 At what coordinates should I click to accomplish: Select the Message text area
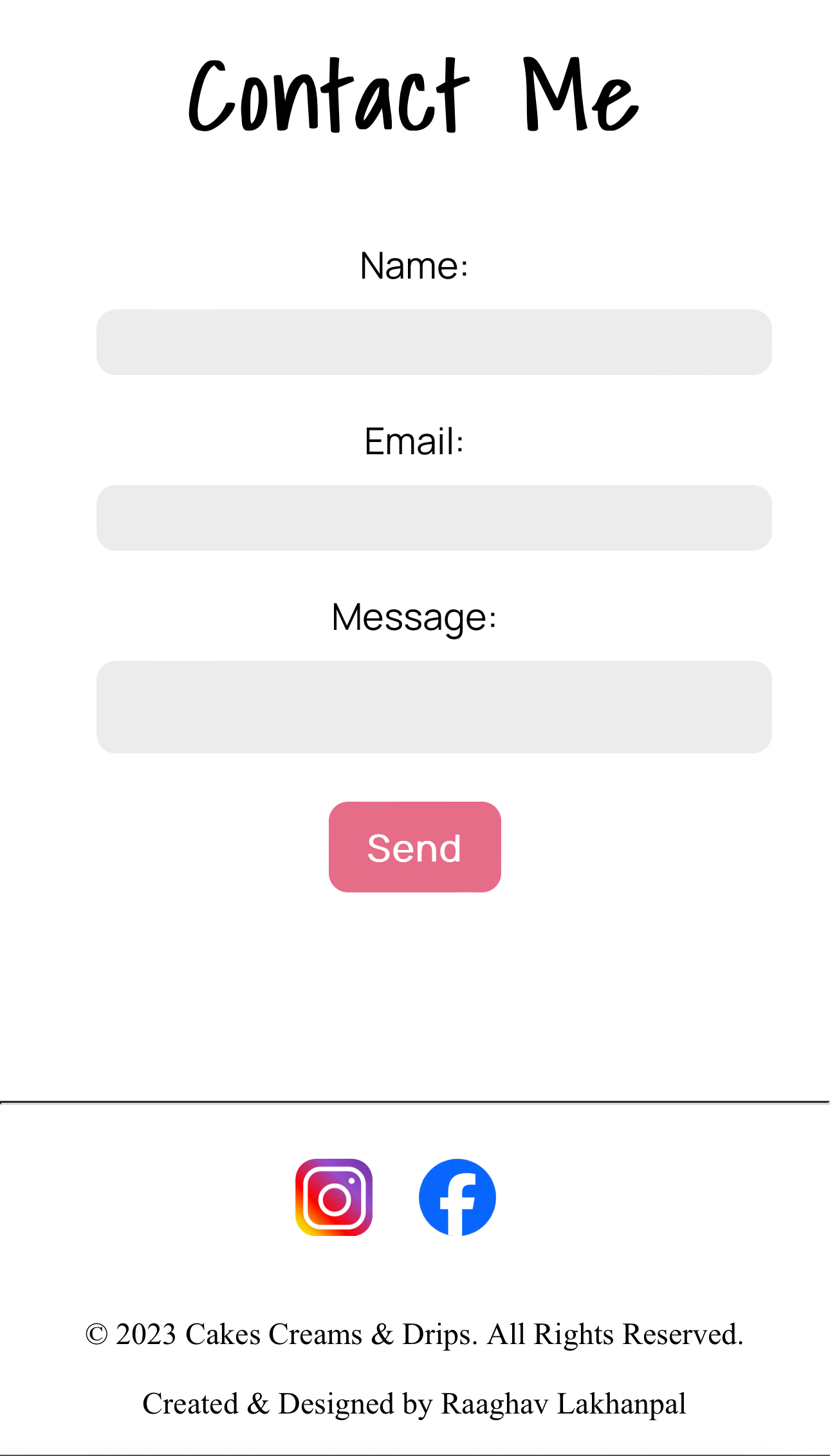point(434,706)
